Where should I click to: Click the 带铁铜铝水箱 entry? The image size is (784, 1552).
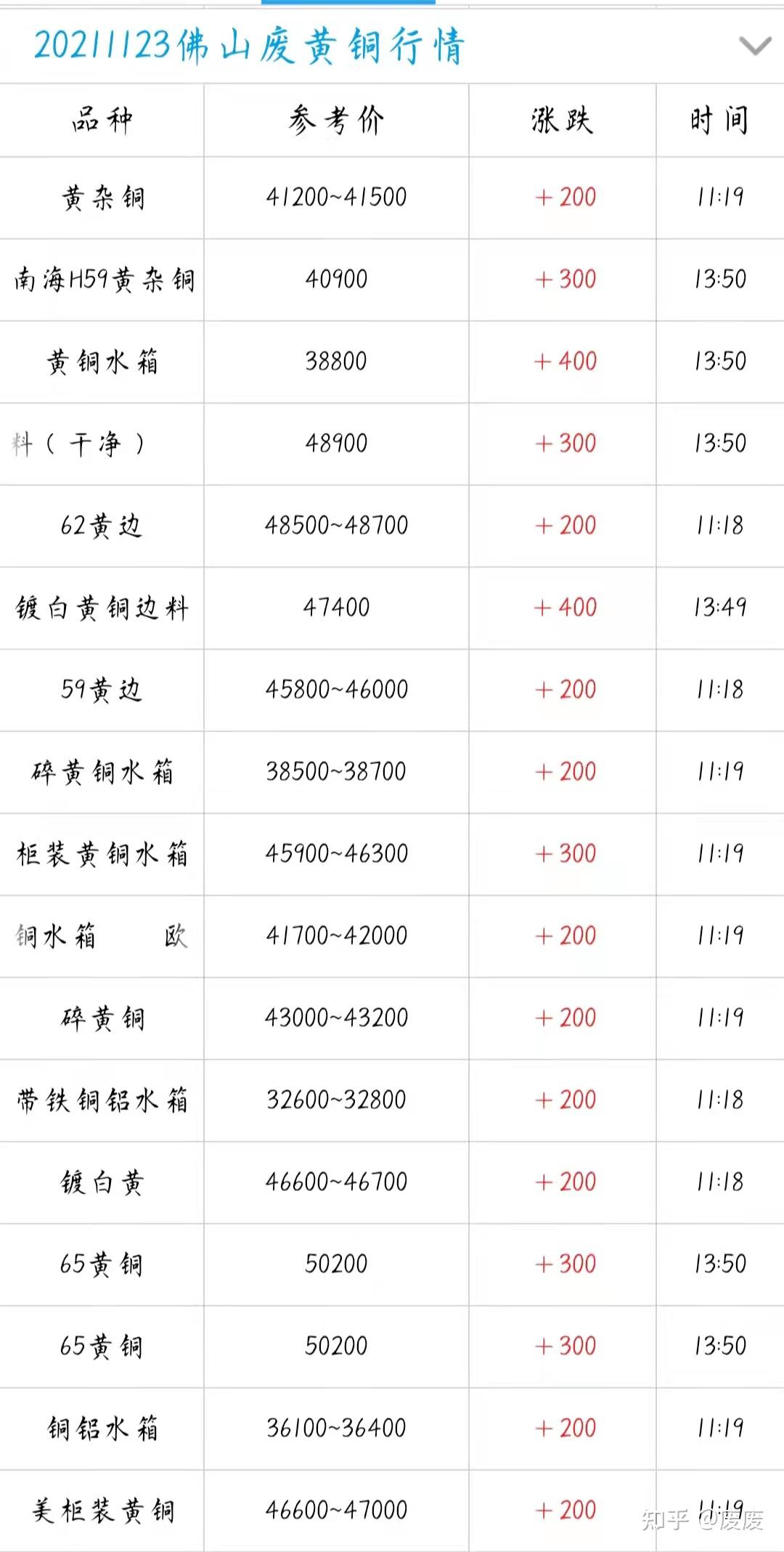[102, 1102]
